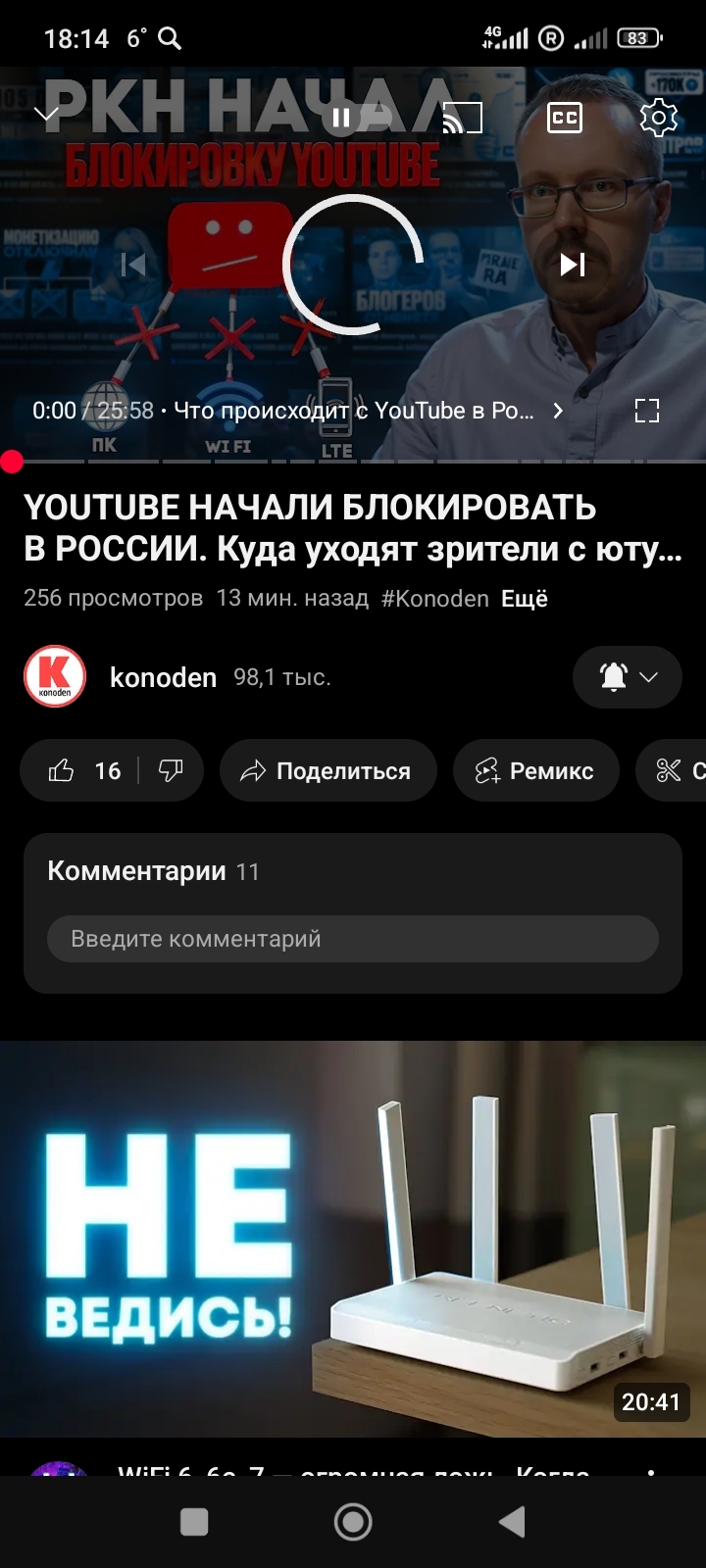Minimize the video player with the down chevron
This screenshot has height=1568, width=706.
click(x=46, y=116)
